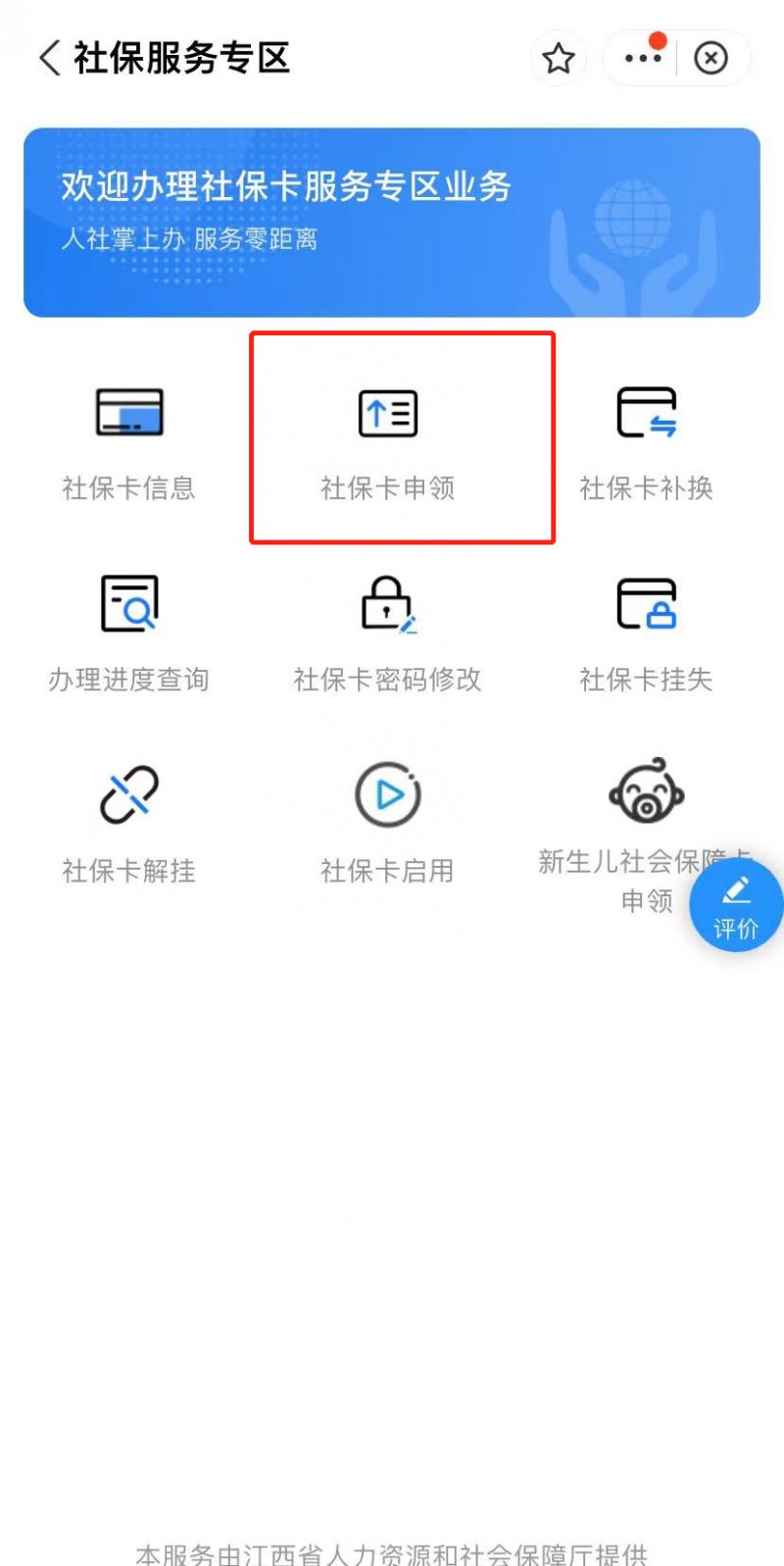
Task: Open the three-dot more options menu
Action: [643, 58]
